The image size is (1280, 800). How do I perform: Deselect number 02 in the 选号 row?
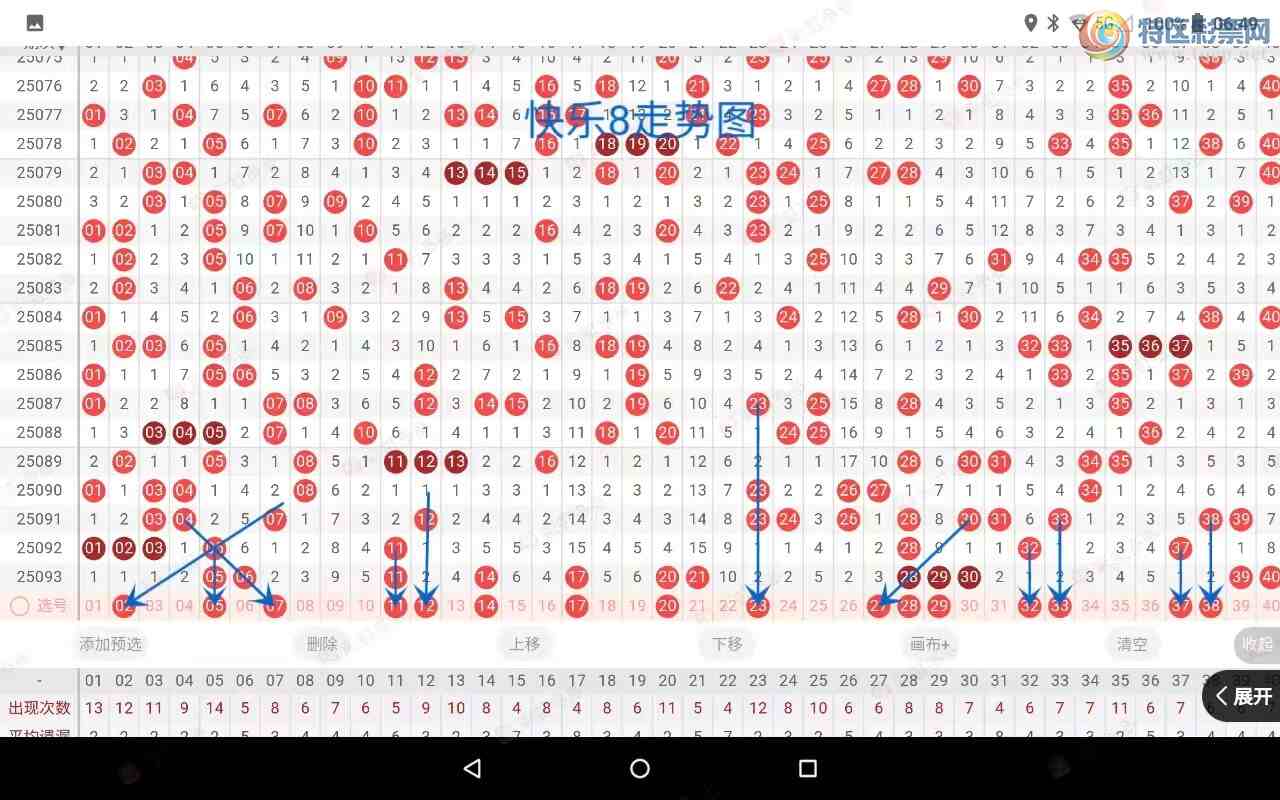pyautogui.click(x=124, y=605)
